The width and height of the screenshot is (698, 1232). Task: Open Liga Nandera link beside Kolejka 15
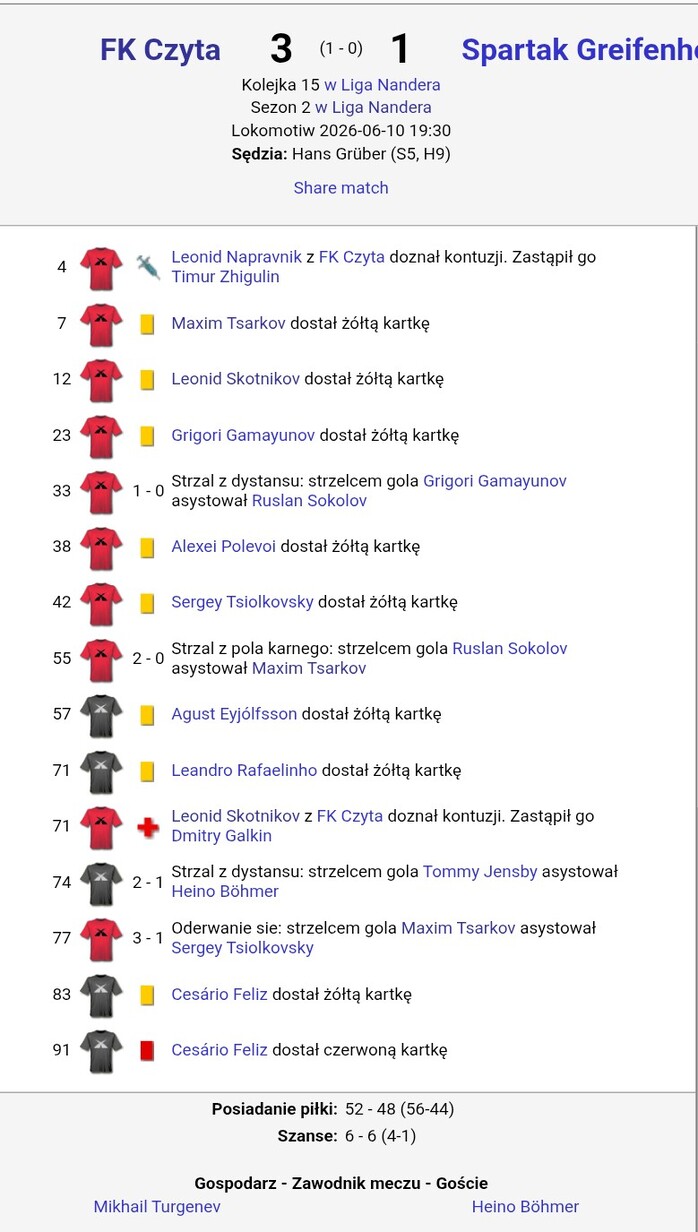point(382,85)
